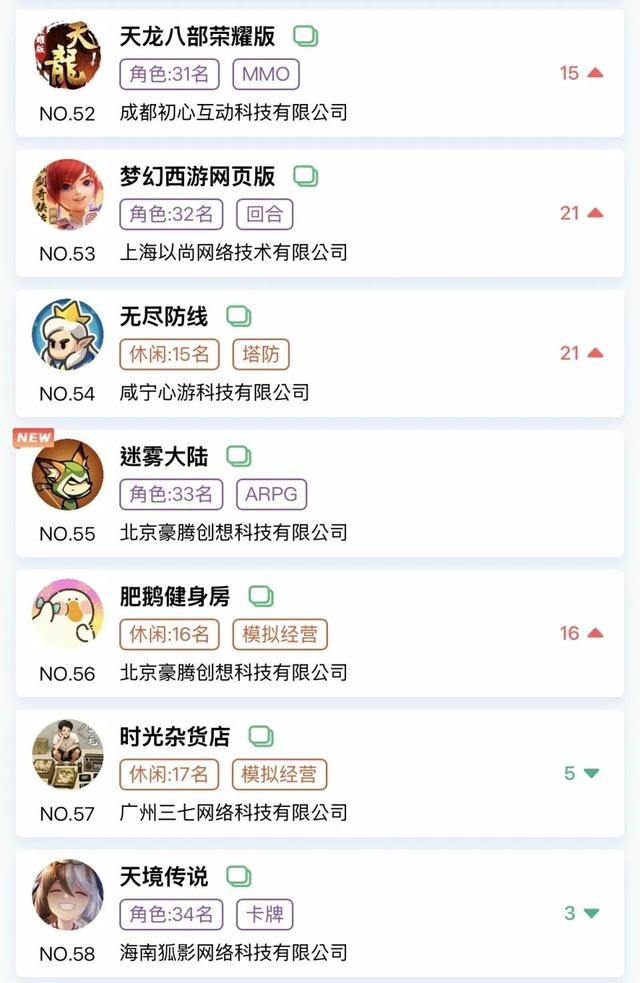
Task: Copy the name 天龙八部荣耀版
Action: click(305, 37)
